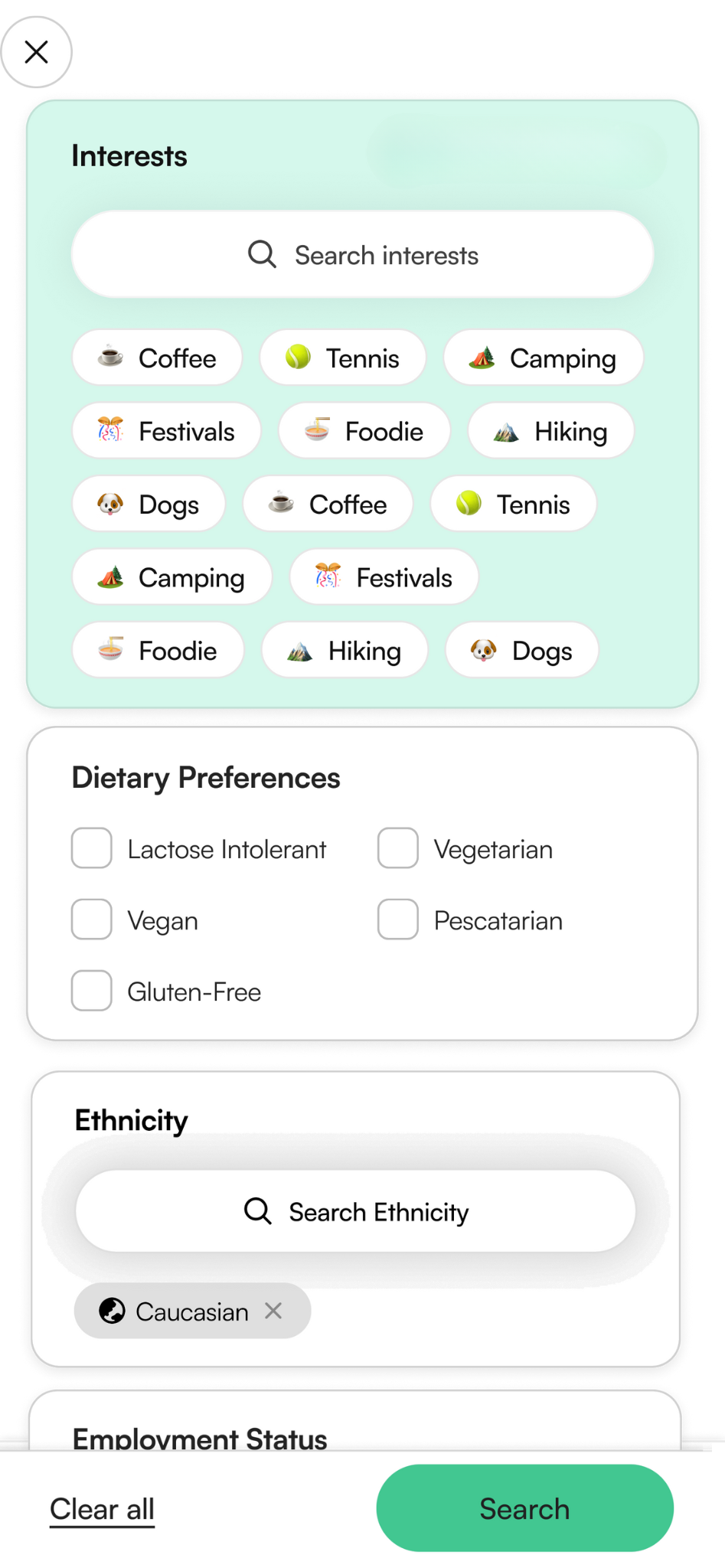The width and height of the screenshot is (725, 1568).
Task: Check the Lactose Intolerant box
Action: (x=92, y=848)
